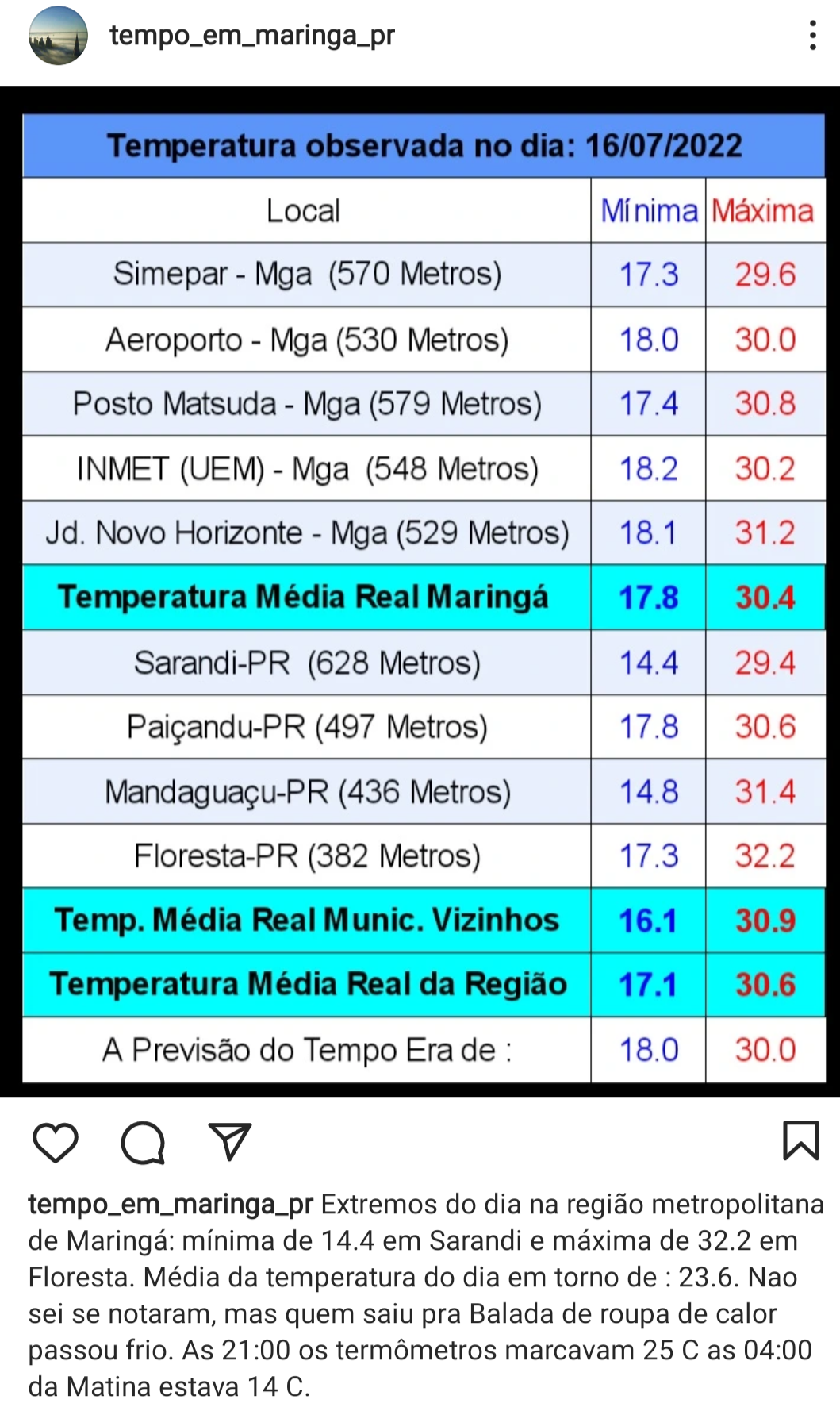The height and width of the screenshot is (1407, 840).
Task: Open the temperature table image
Action: tap(420, 592)
